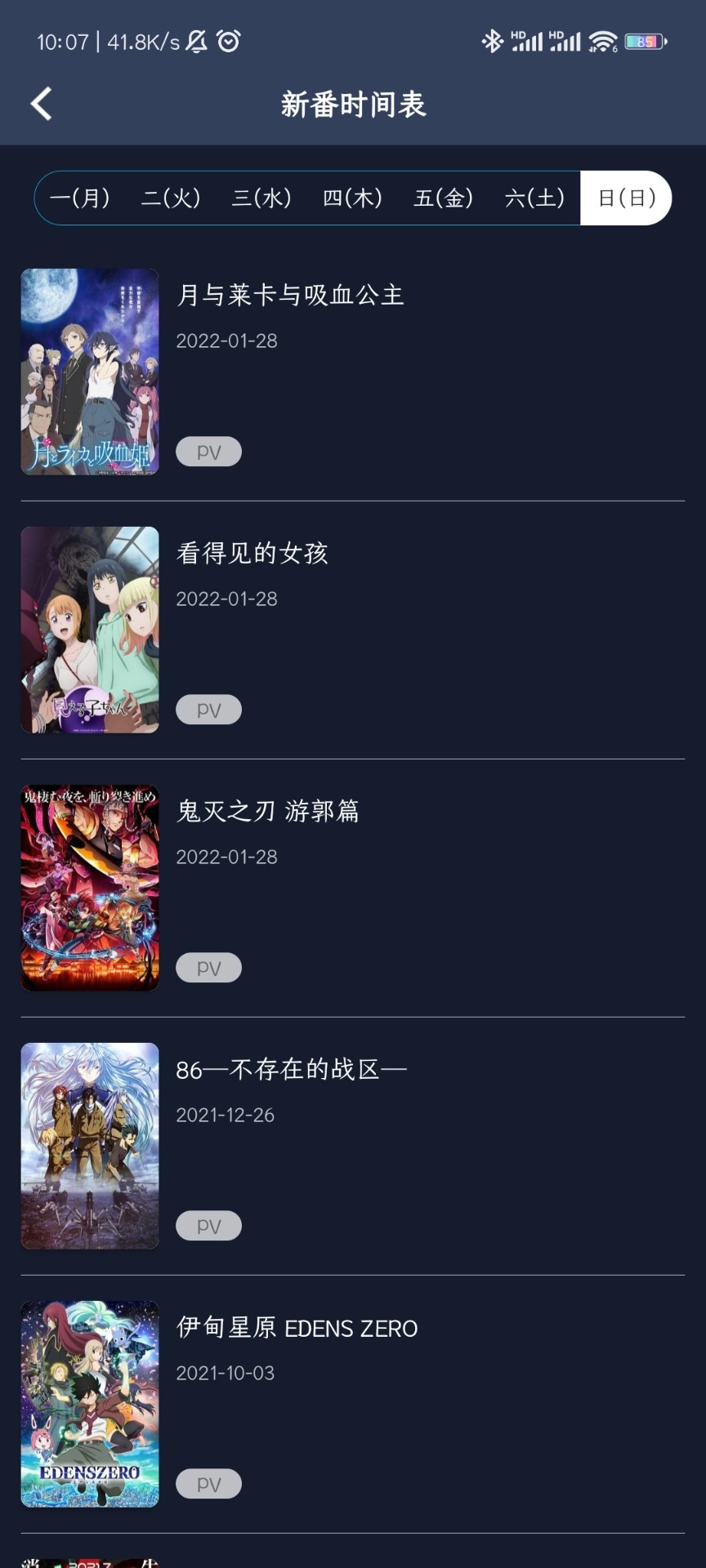Play the PV for 月与莱卡与吸血公主
This screenshot has width=706, height=1568.
point(208,452)
